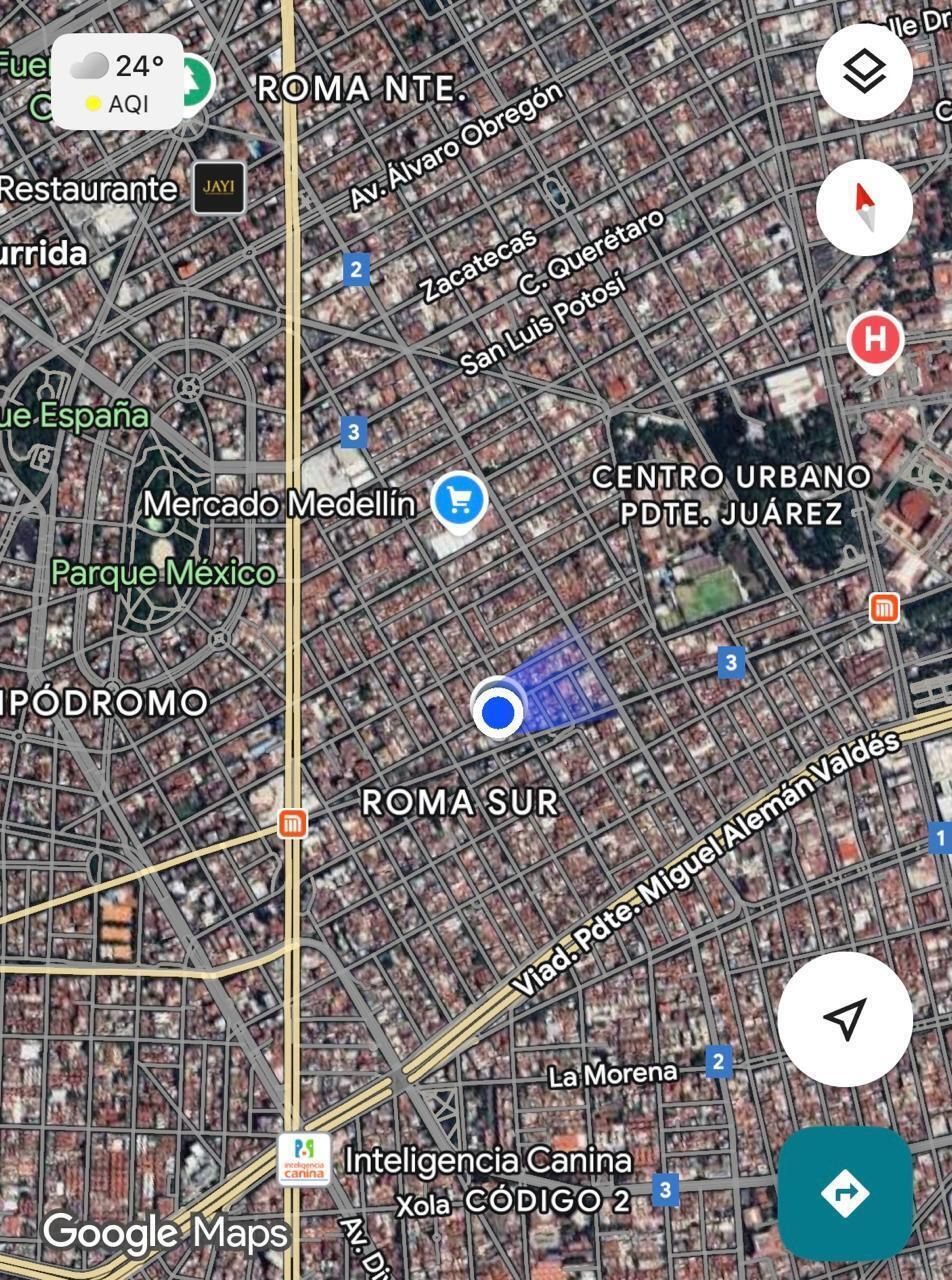Open the weather and AQI widget

pos(117,82)
